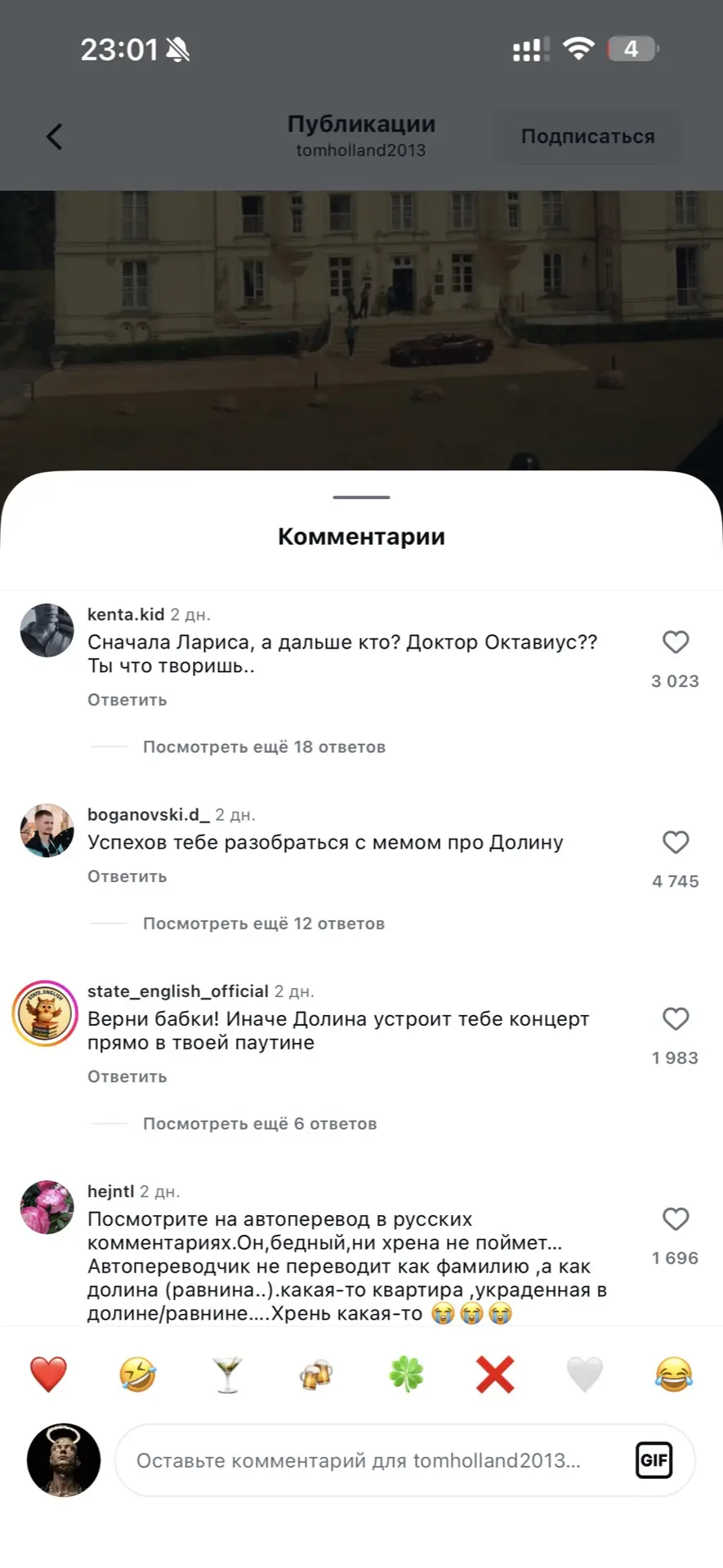Viewport: 723px width, 1568px height.
Task: Tap the Подписаться button
Action: tap(587, 136)
